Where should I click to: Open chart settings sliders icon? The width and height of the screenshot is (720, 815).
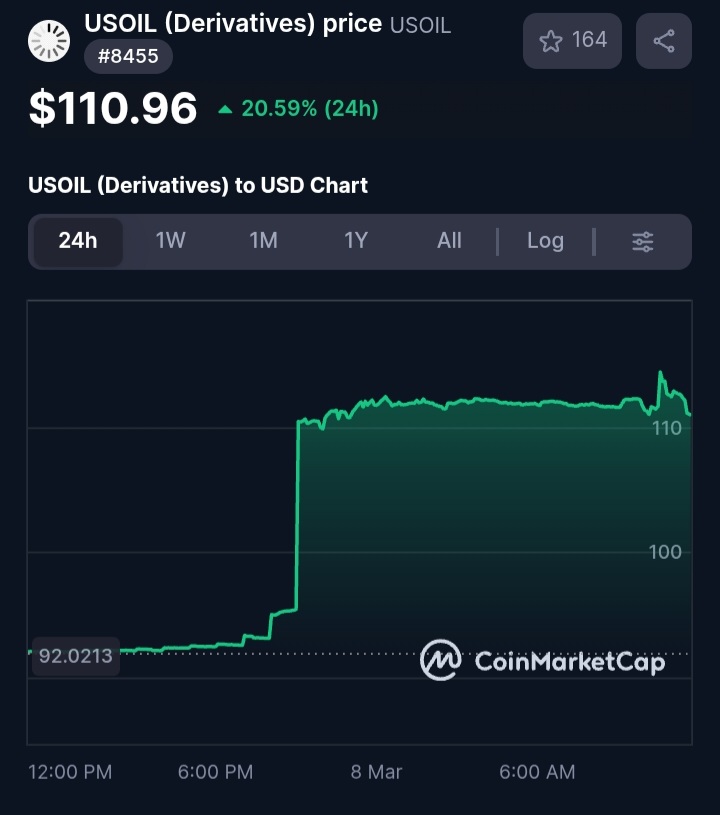[643, 241]
